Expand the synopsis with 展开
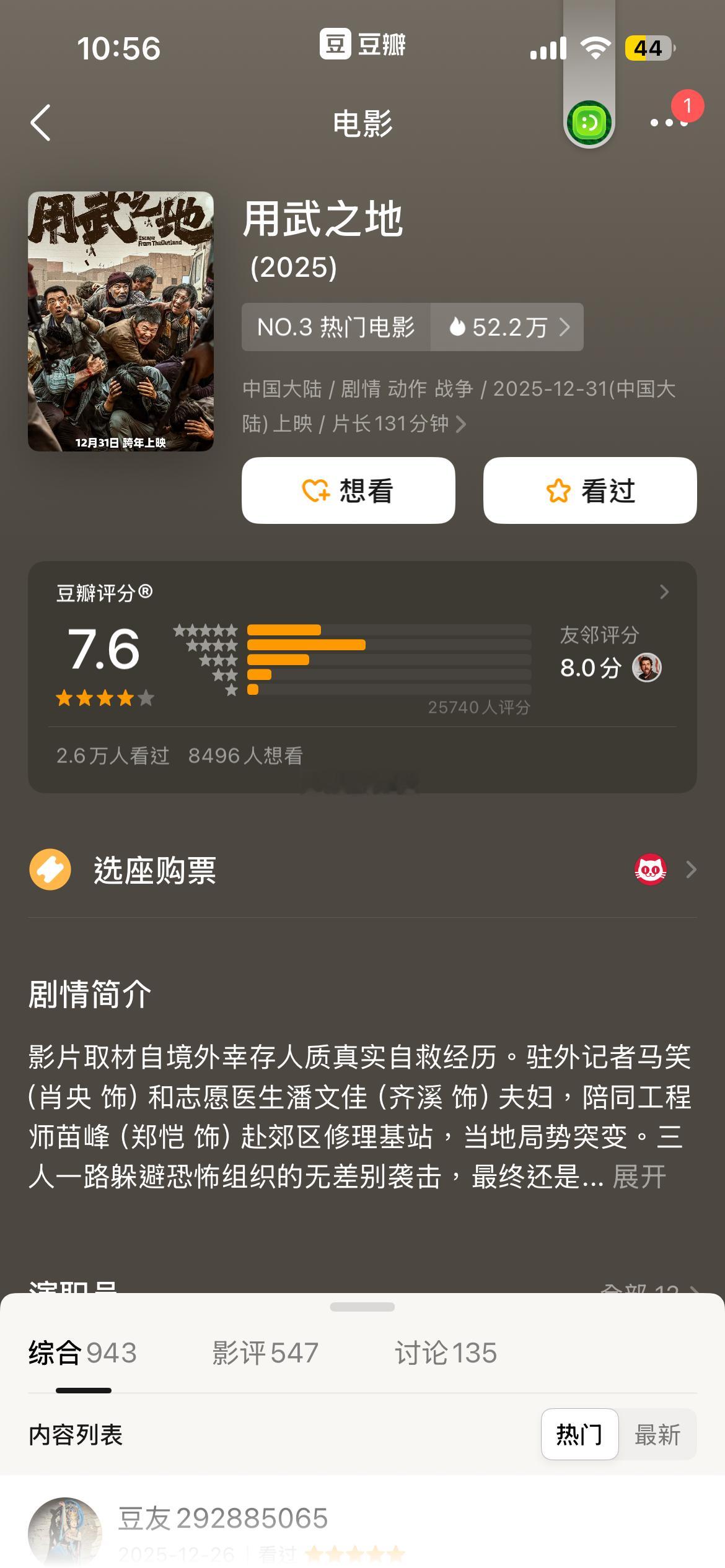Viewport: 725px width, 1568px height. (638, 1177)
